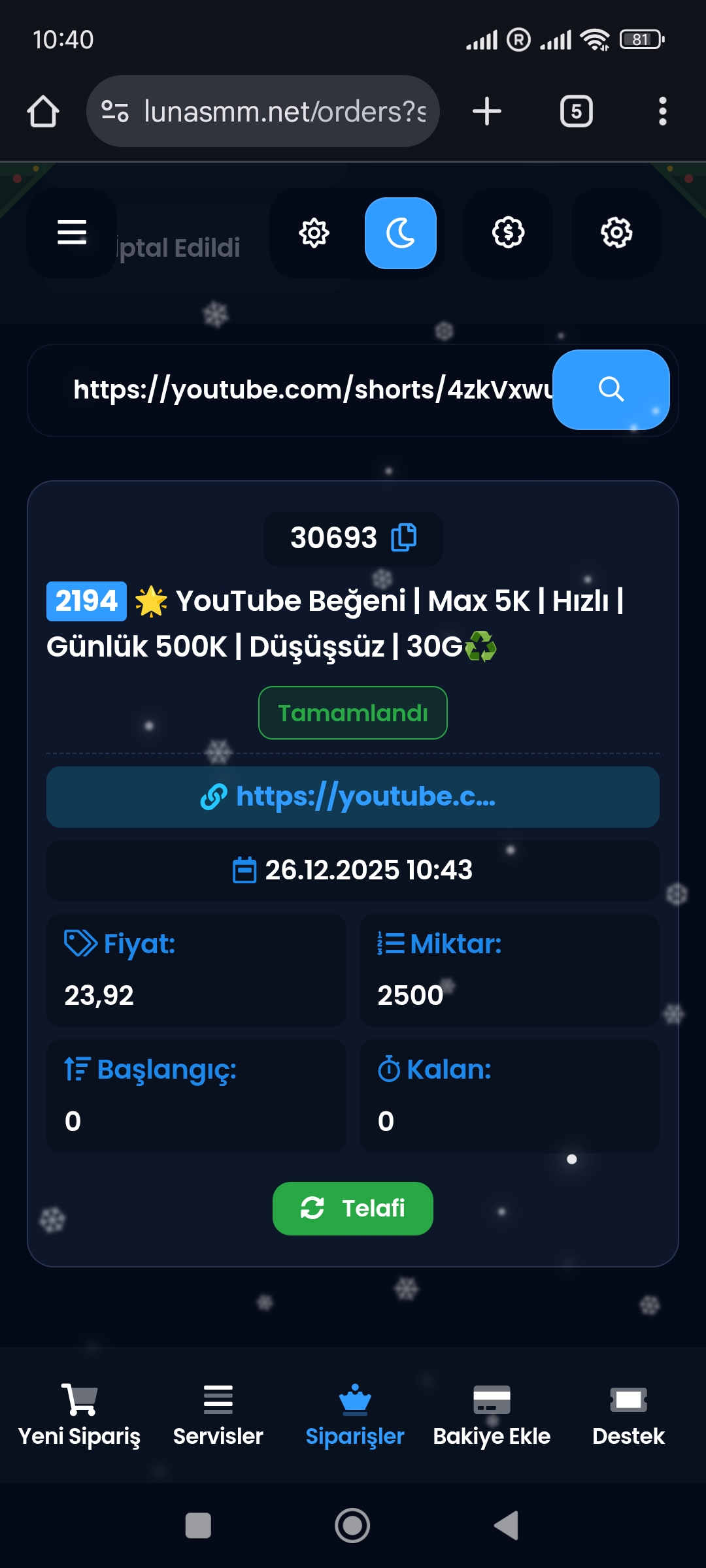Select the Siparişler tab
Viewport: 706px width, 1568px height.
point(354,1415)
